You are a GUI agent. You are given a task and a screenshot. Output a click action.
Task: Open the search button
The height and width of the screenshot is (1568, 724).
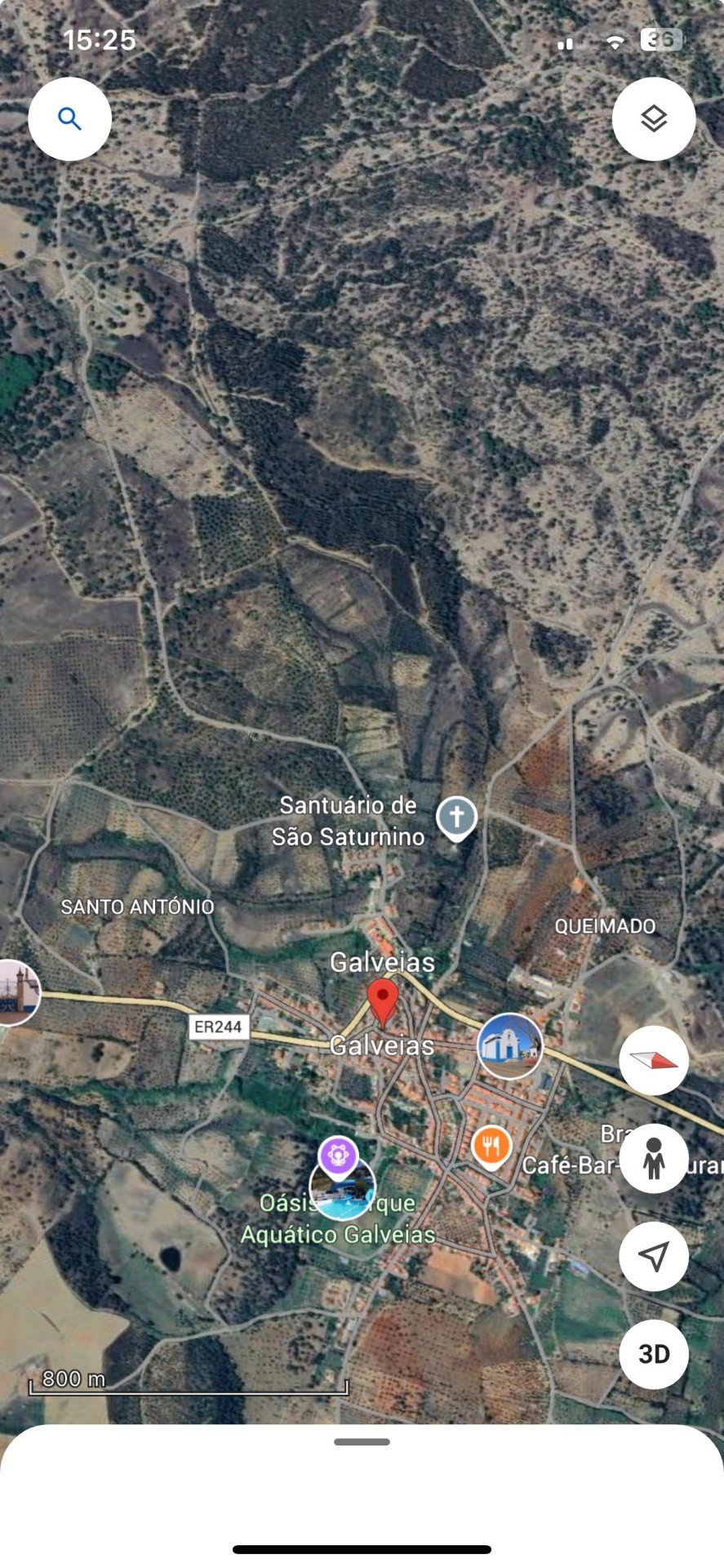pyautogui.click(x=69, y=119)
